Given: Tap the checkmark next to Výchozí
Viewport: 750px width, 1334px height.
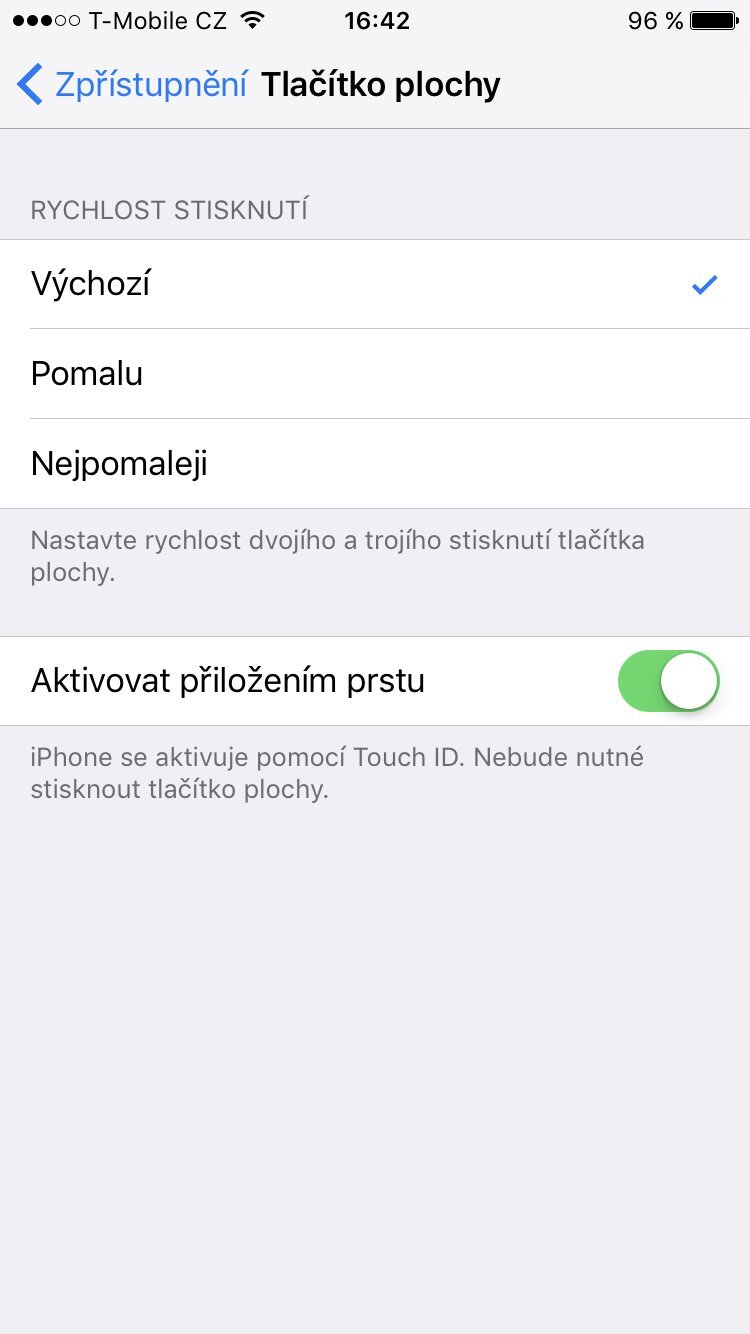Looking at the screenshot, I should pos(704,284).
